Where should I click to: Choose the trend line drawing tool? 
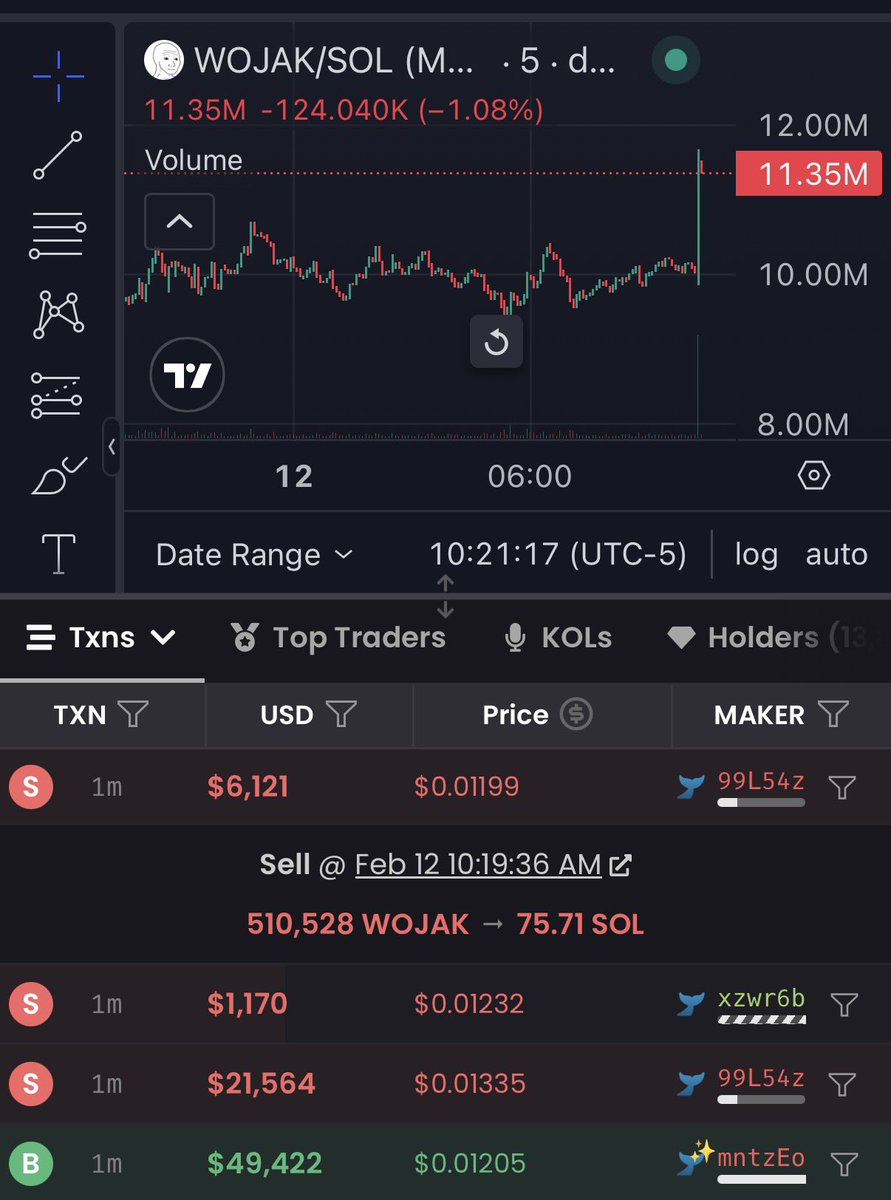[x=58, y=155]
